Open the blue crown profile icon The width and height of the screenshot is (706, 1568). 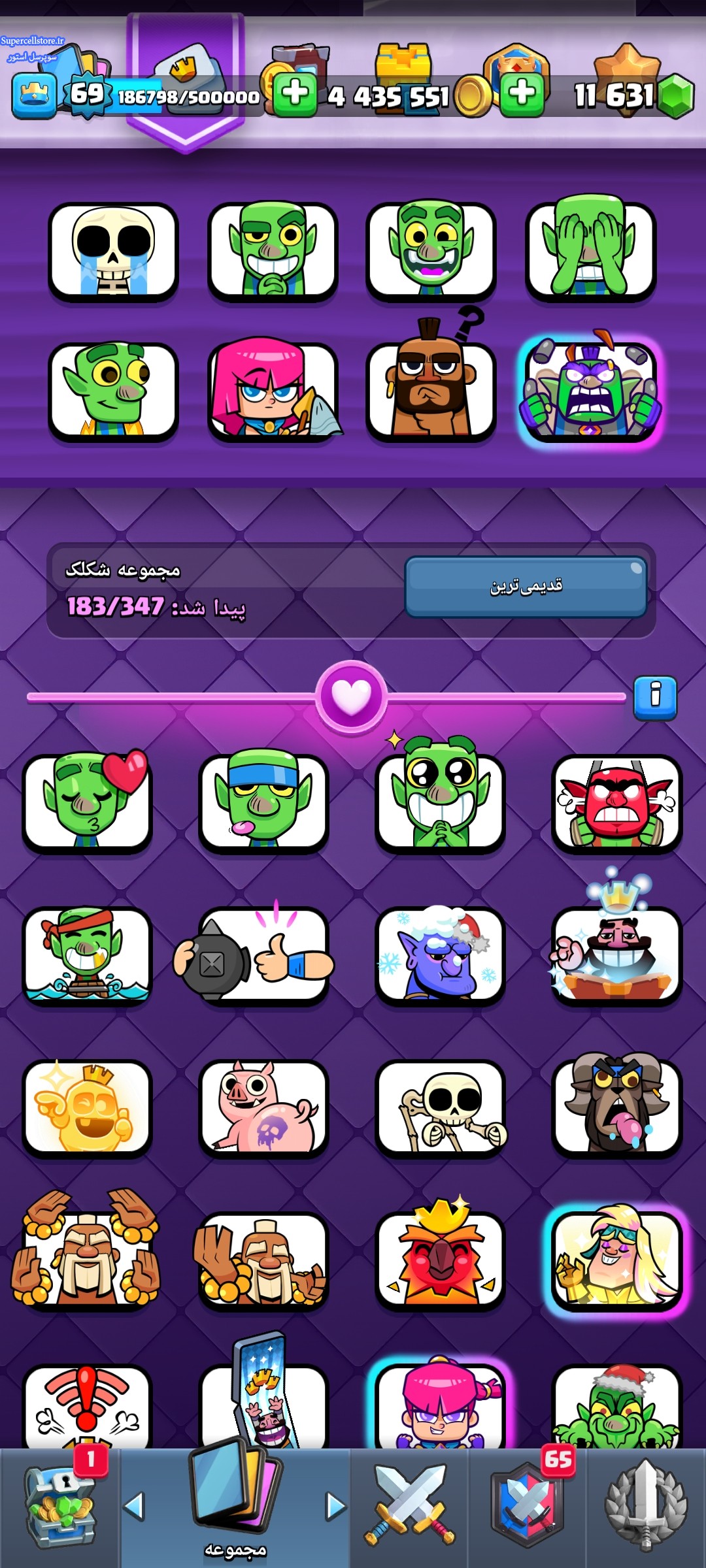click(34, 96)
